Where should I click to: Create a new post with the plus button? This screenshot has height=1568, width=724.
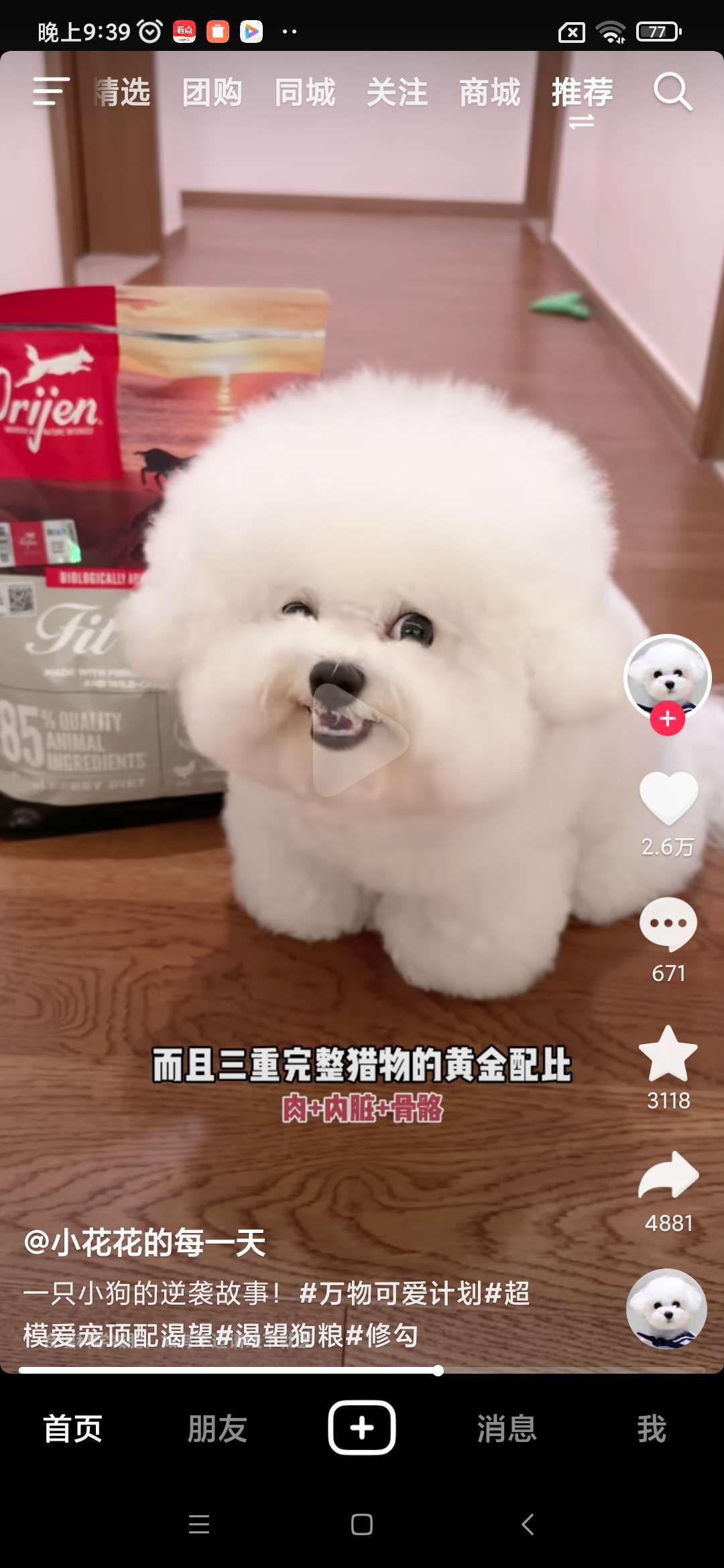point(362,1428)
